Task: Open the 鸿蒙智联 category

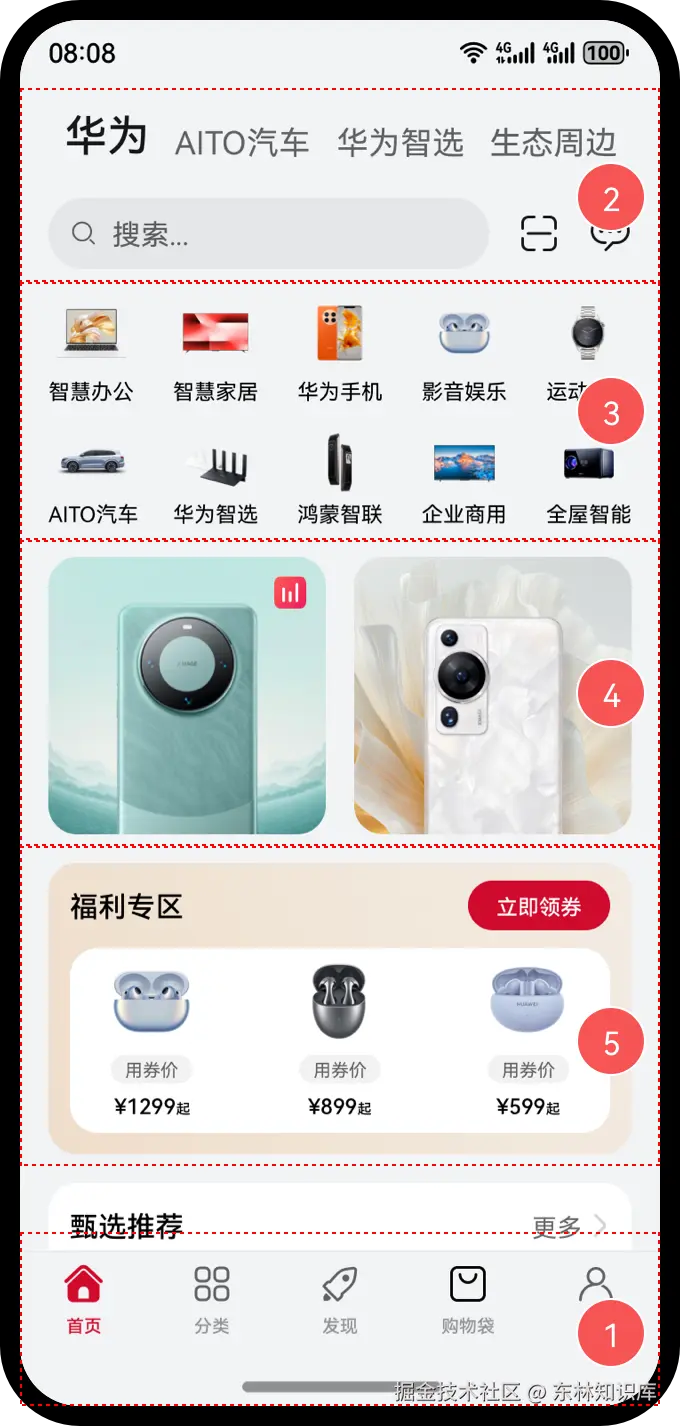Action: (340, 479)
